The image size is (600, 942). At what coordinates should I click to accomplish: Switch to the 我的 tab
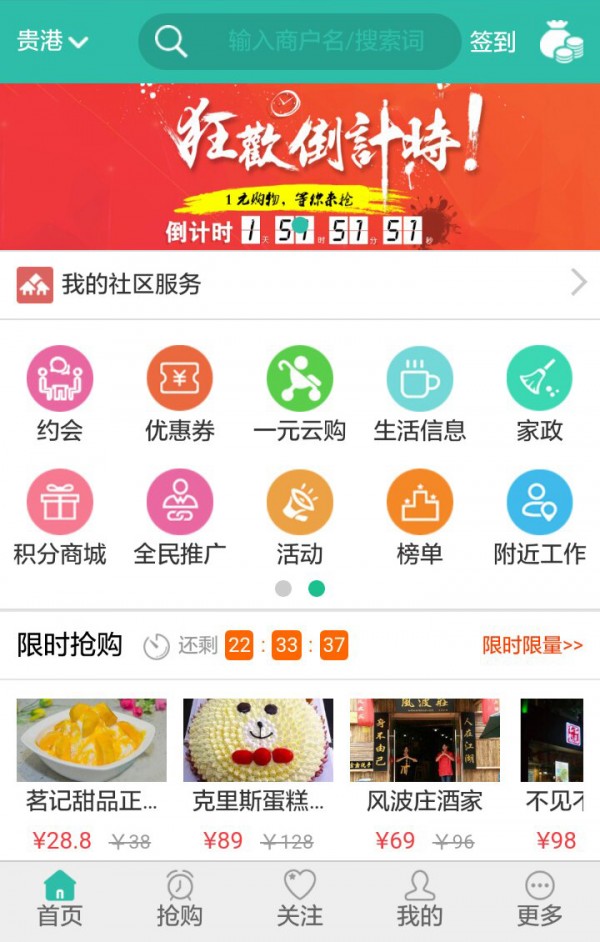[x=420, y=900]
